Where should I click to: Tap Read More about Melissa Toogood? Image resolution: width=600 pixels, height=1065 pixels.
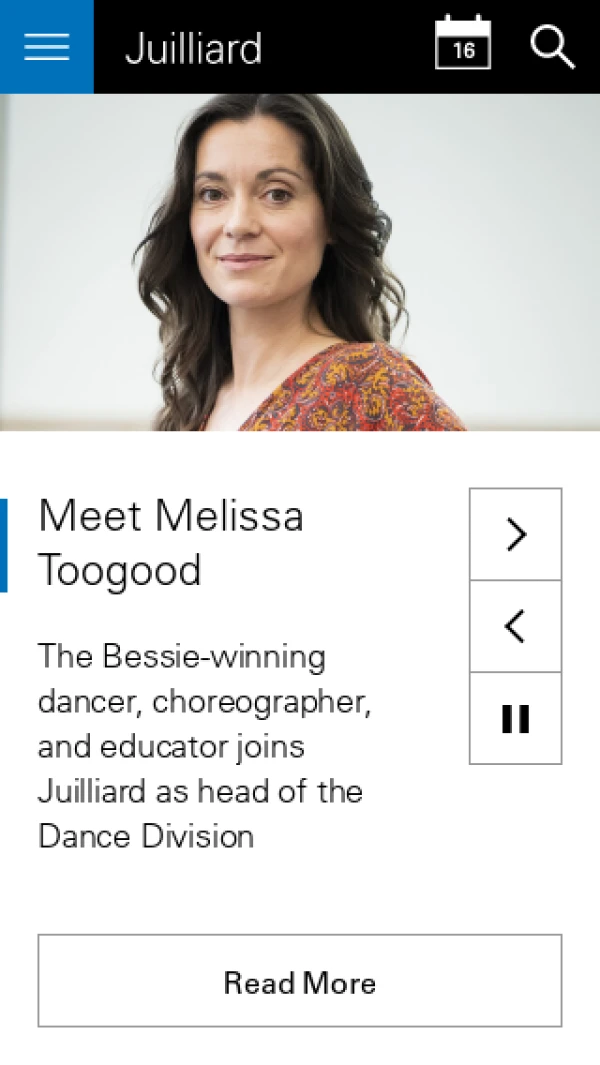[300, 981]
